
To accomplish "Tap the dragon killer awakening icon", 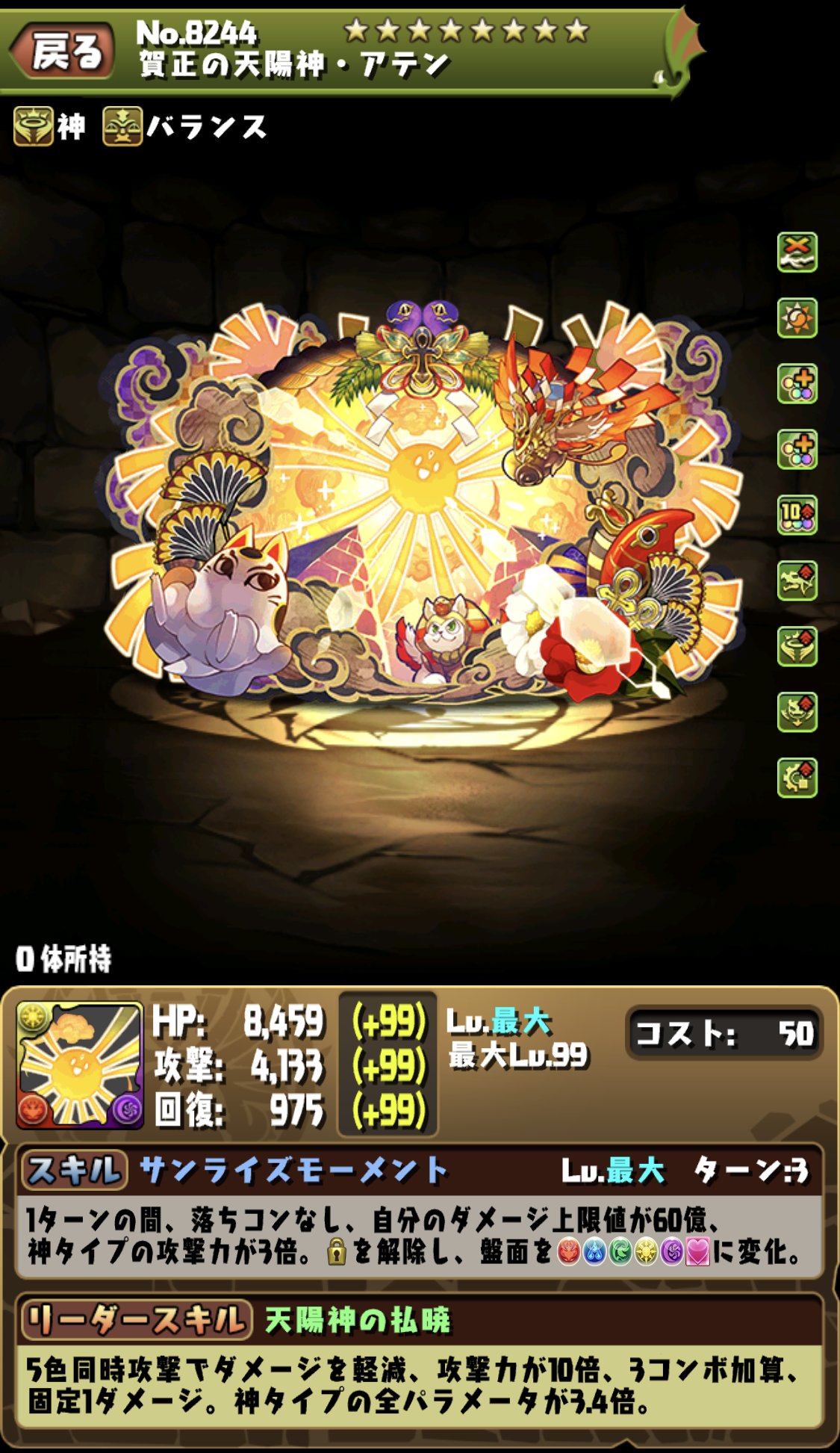I will [x=797, y=581].
